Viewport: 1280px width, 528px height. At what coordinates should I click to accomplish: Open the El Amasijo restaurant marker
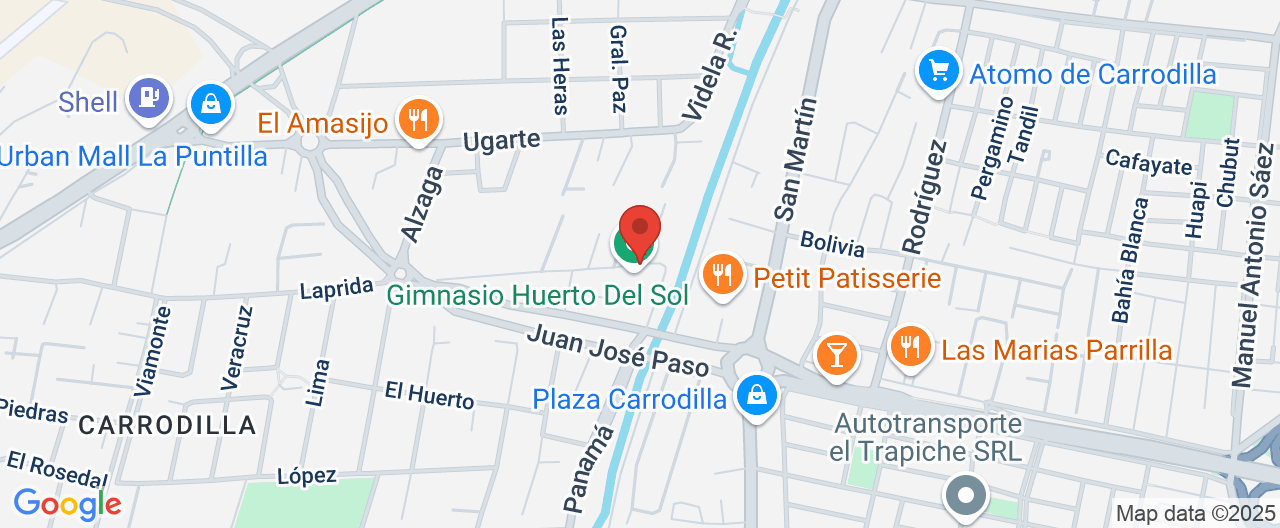417,121
